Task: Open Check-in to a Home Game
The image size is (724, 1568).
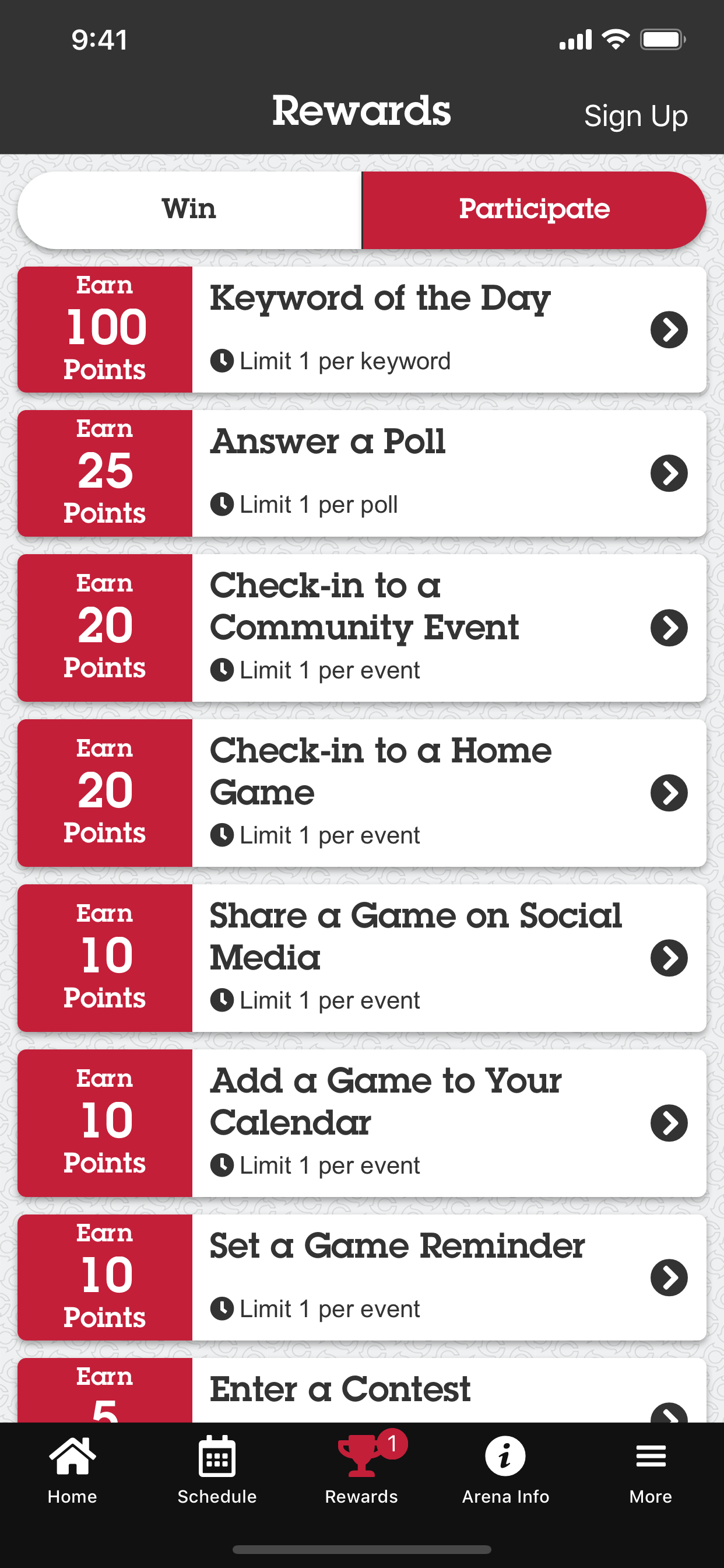Action: click(362, 793)
